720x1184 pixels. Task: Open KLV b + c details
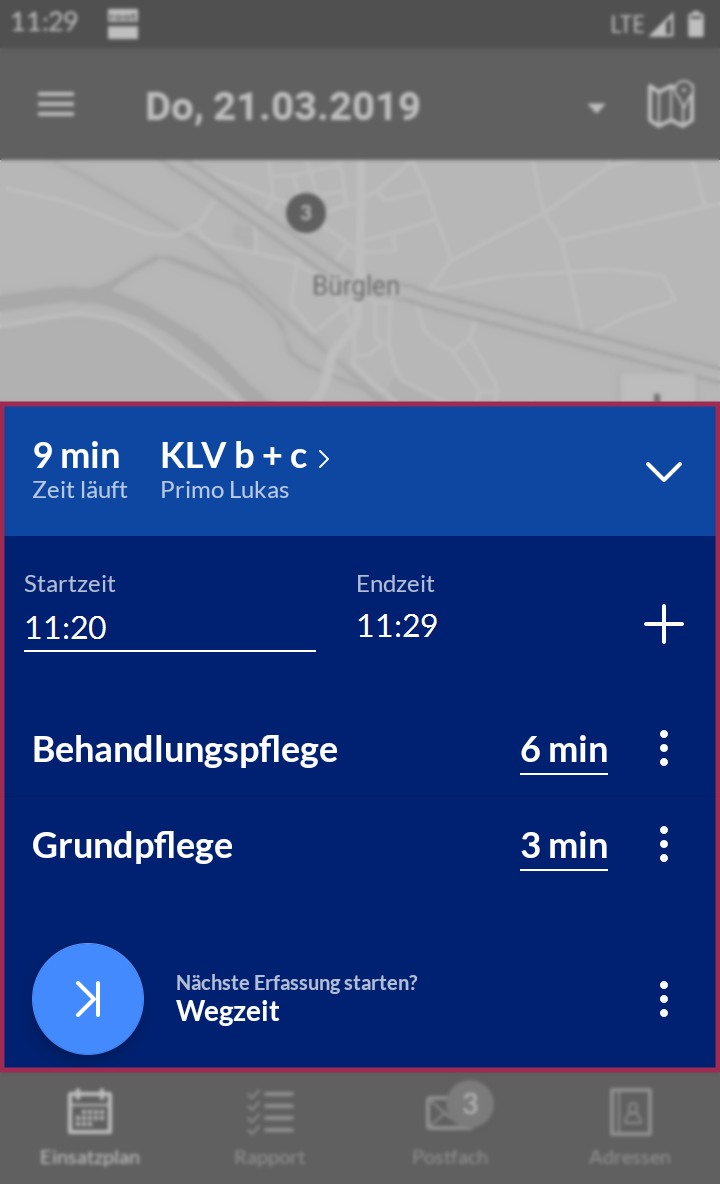245,457
